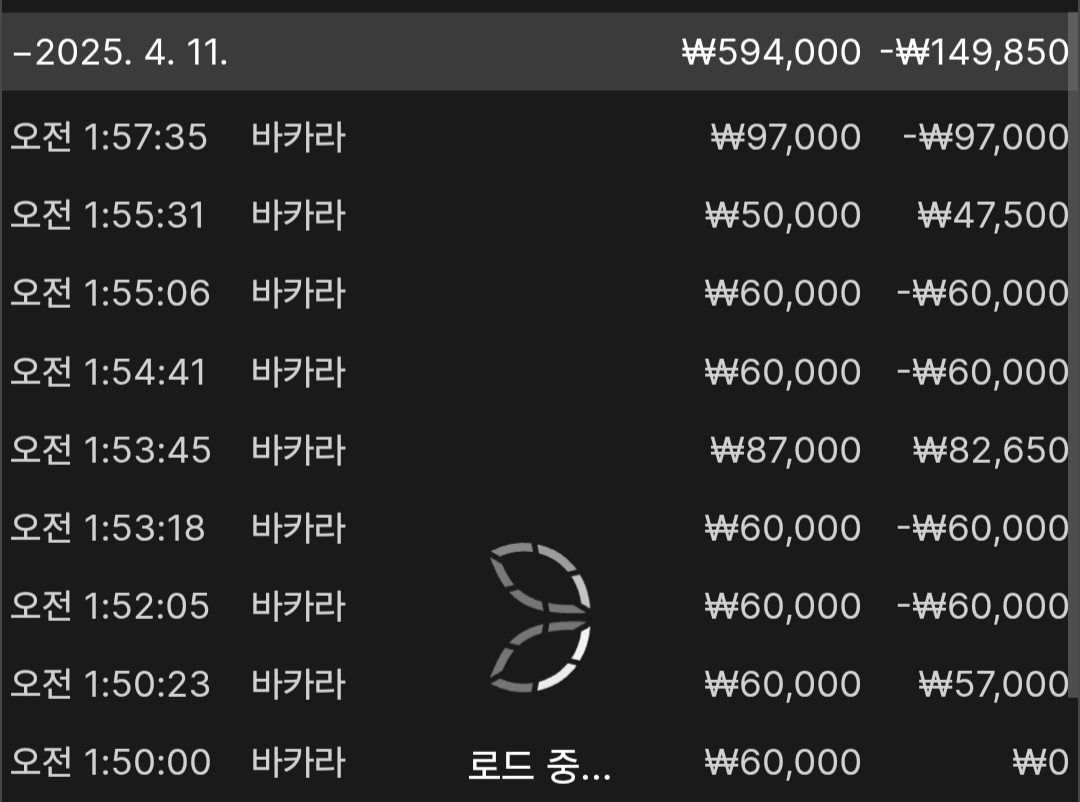Collapse the 2025. 4. 11. date group

click(x=120, y=52)
